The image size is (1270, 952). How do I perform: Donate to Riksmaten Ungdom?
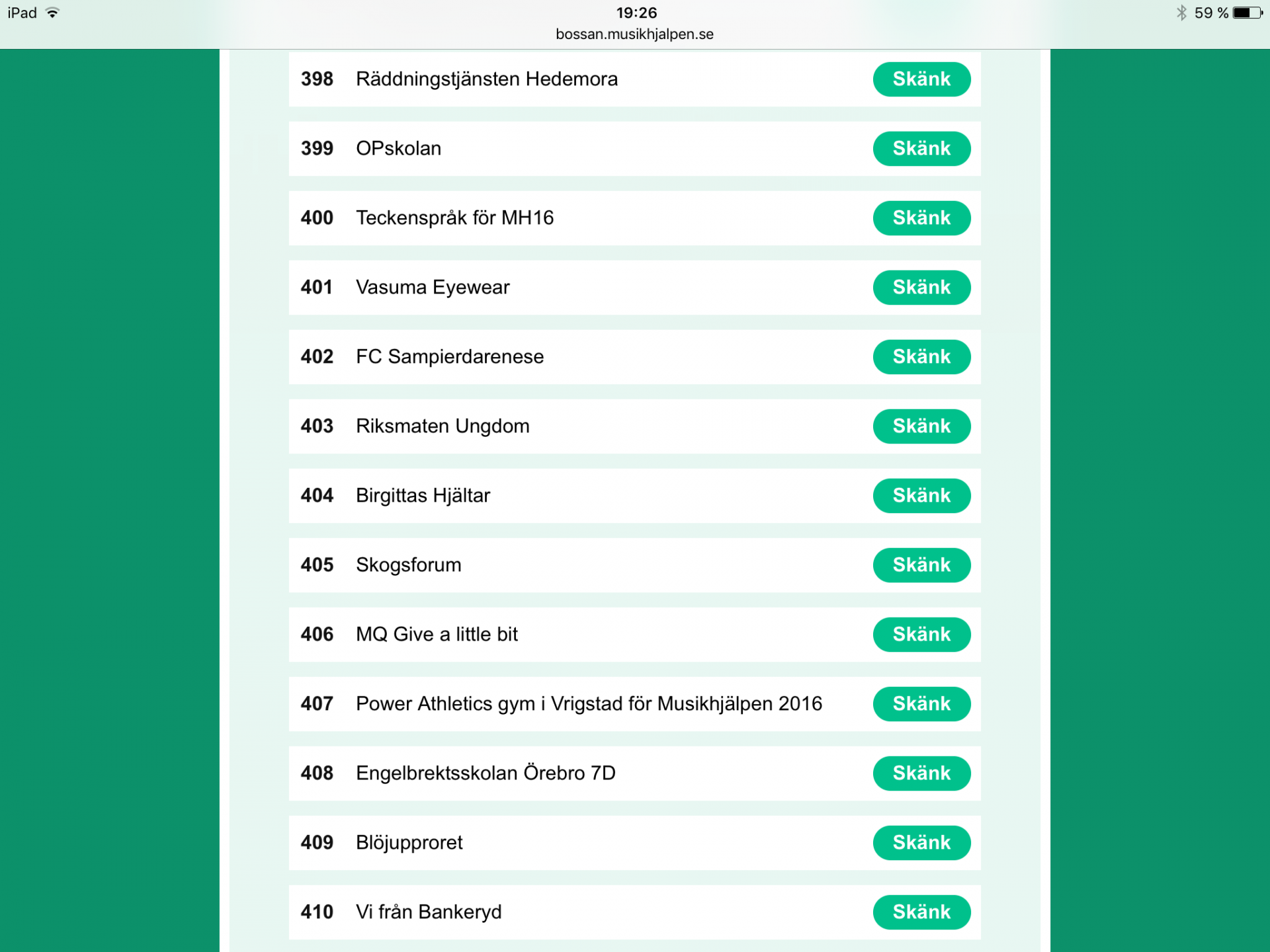coord(921,426)
